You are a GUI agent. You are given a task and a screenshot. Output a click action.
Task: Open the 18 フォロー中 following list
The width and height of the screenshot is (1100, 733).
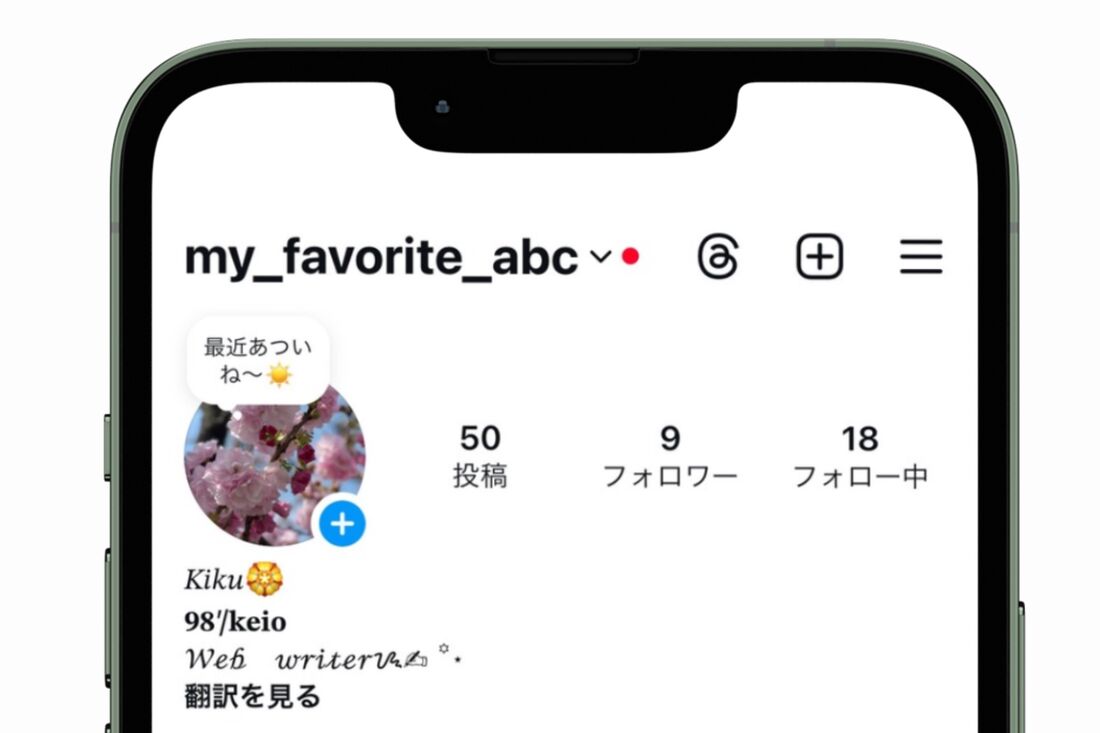859,456
